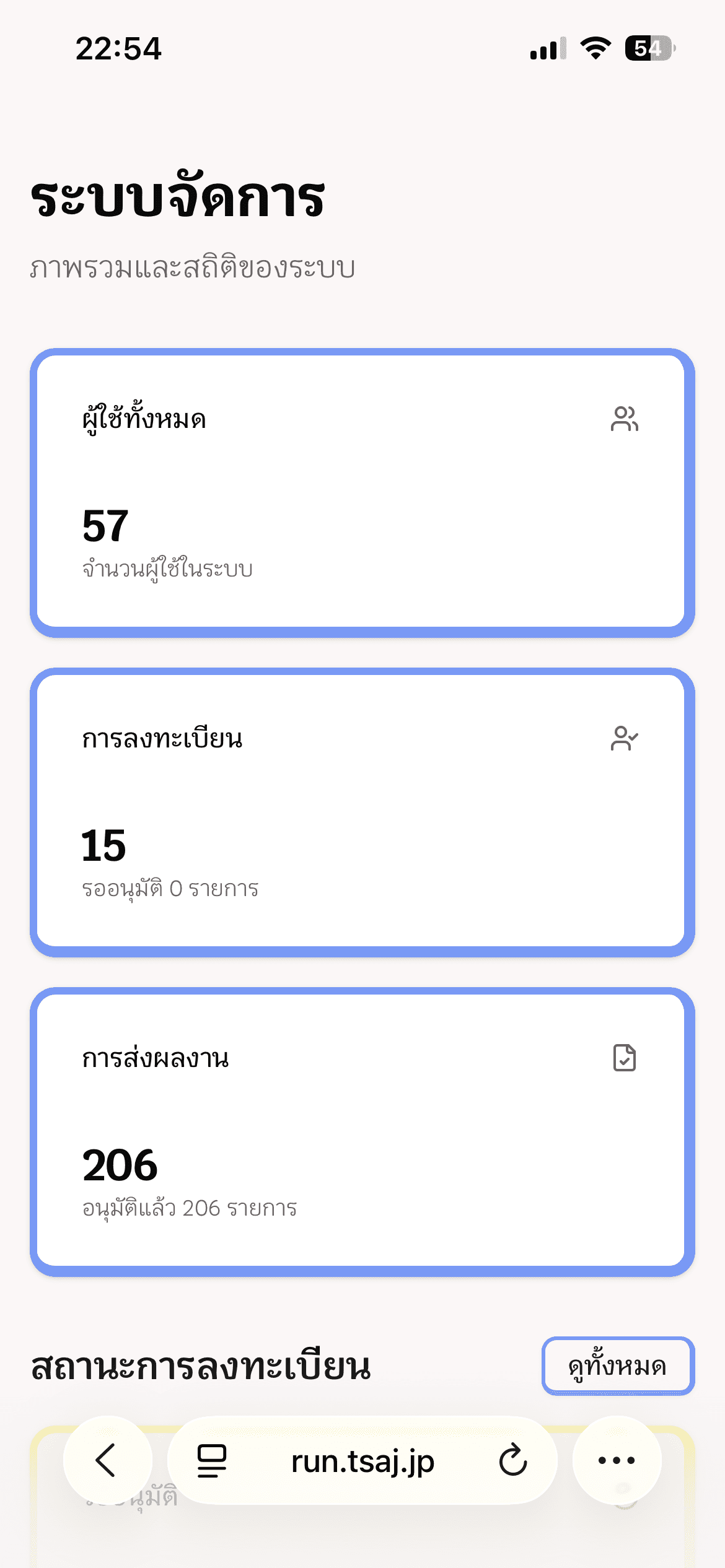
Task: Tap the ดูทั้งหมด view all button
Action: click(618, 1366)
